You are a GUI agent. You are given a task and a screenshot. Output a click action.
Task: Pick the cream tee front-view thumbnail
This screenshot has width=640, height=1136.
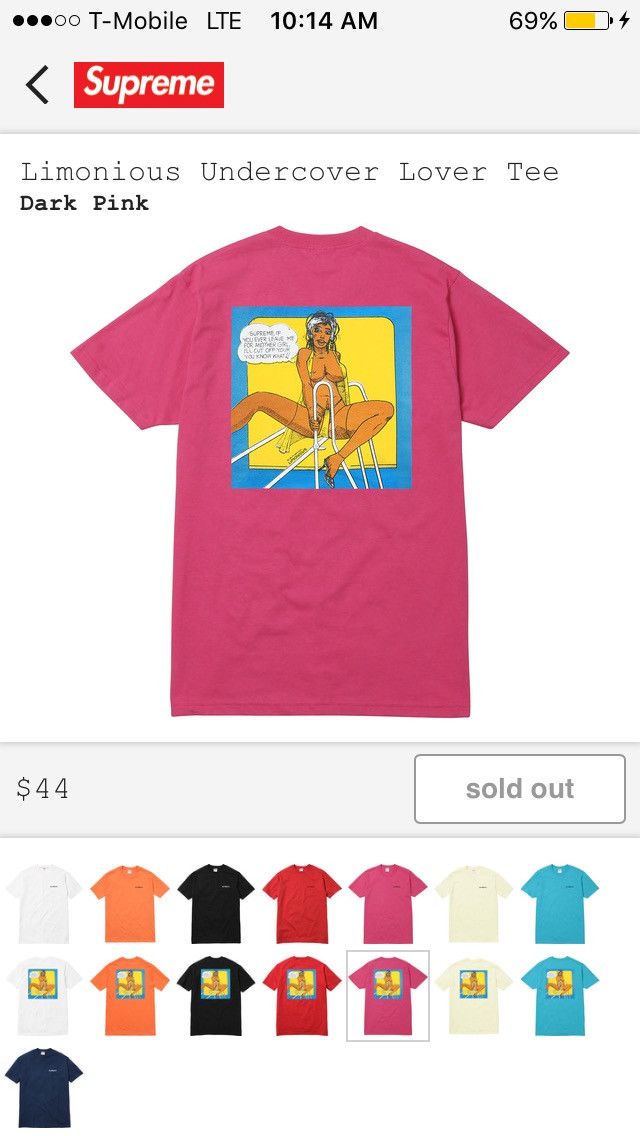pos(474,903)
